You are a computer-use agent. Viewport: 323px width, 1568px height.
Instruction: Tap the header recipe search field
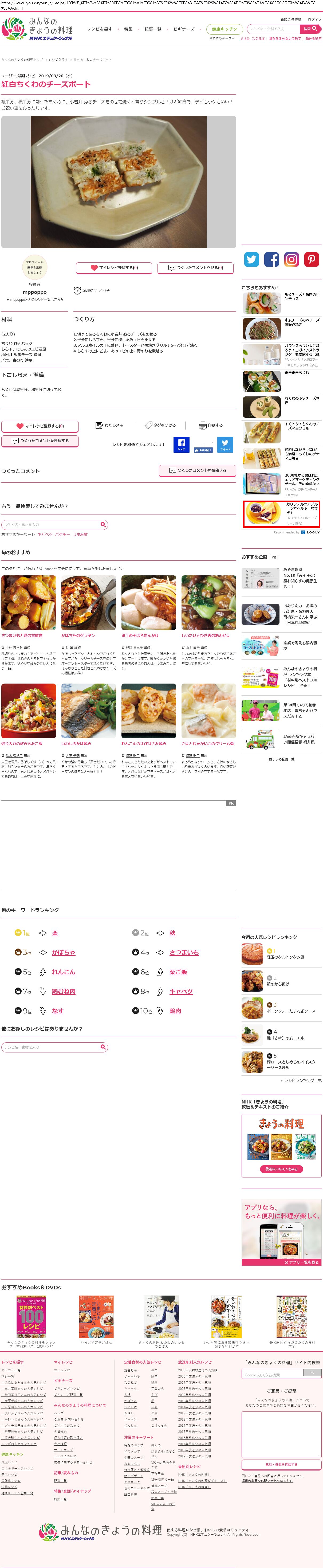(273, 29)
